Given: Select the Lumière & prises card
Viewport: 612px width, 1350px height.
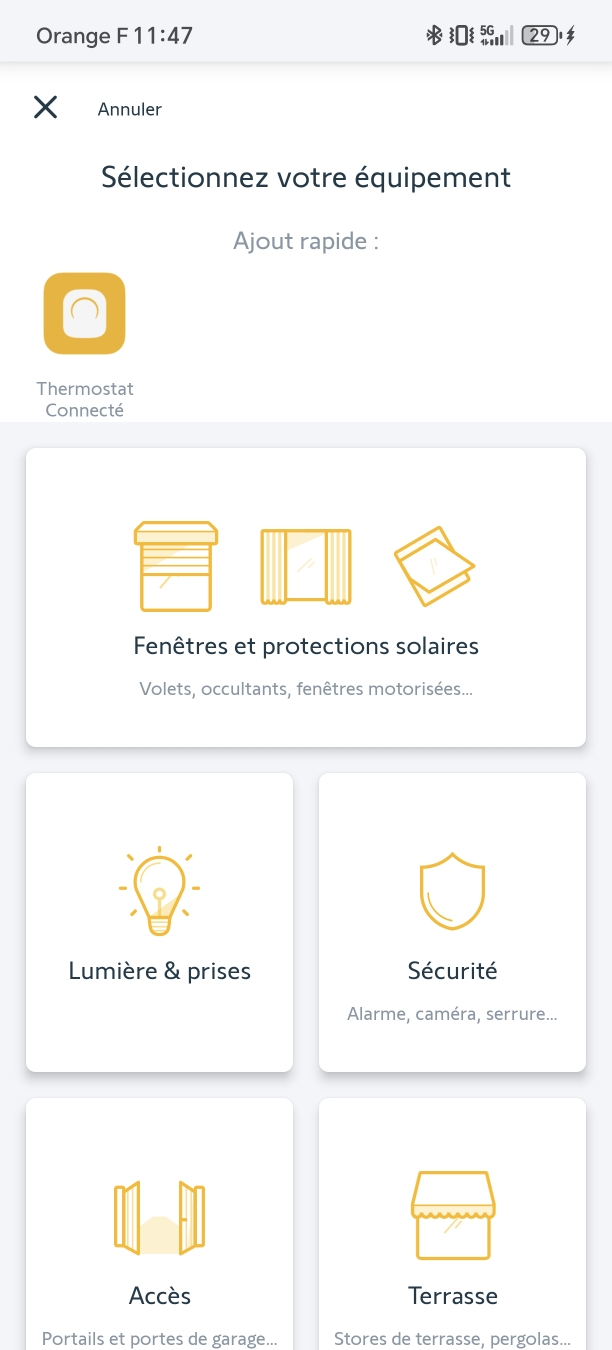Looking at the screenshot, I should point(160,922).
